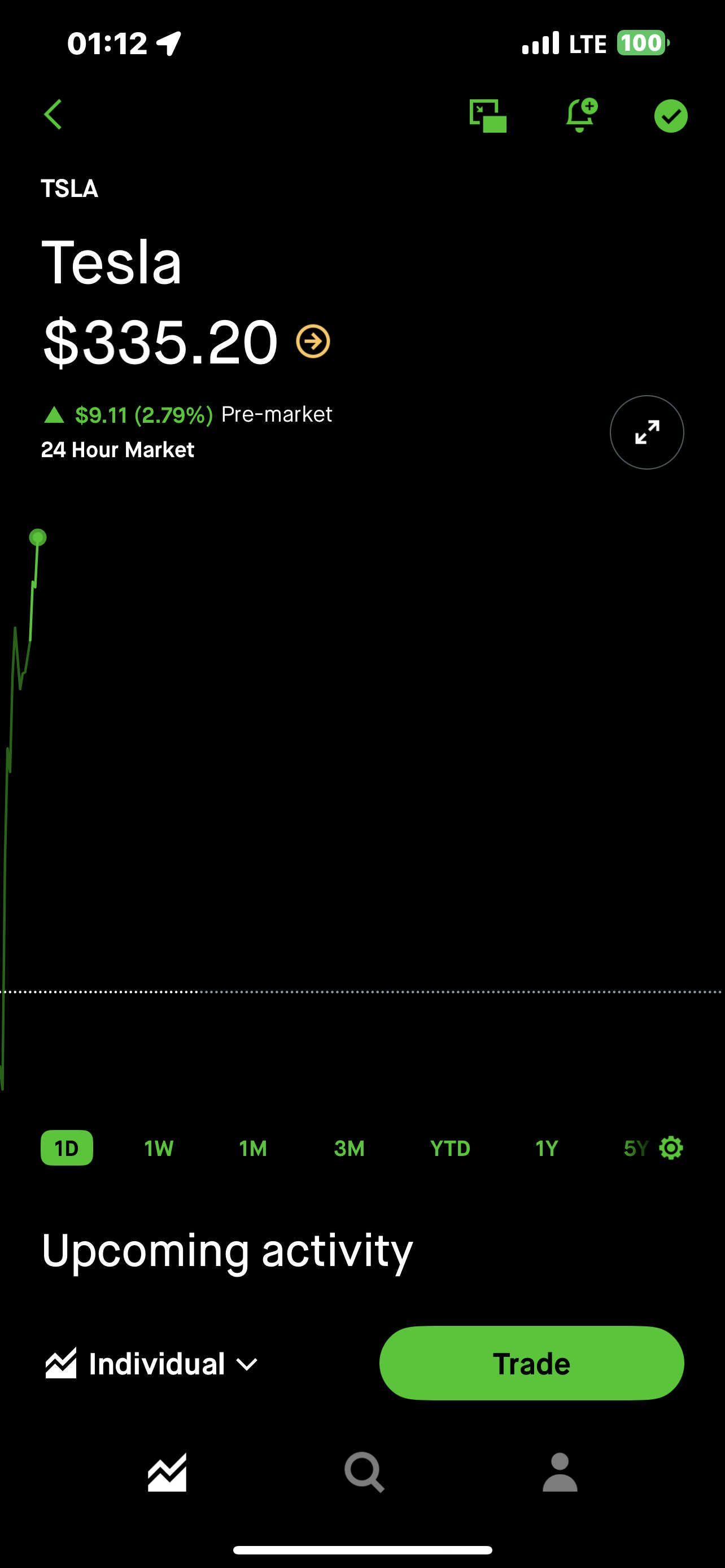
Task: Open the yellow arrow beside the price
Action: (x=313, y=341)
